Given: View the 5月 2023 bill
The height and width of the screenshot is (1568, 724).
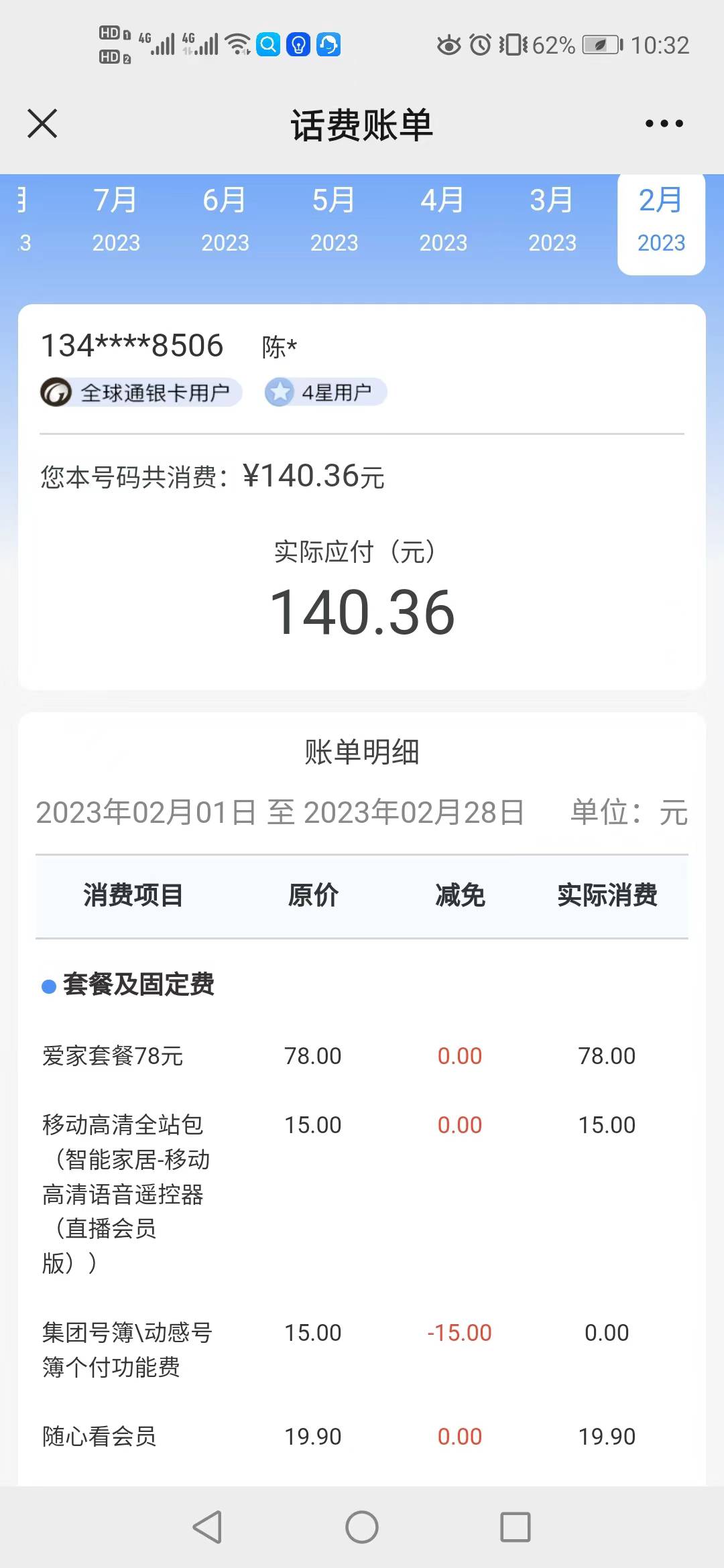Looking at the screenshot, I should [x=334, y=220].
